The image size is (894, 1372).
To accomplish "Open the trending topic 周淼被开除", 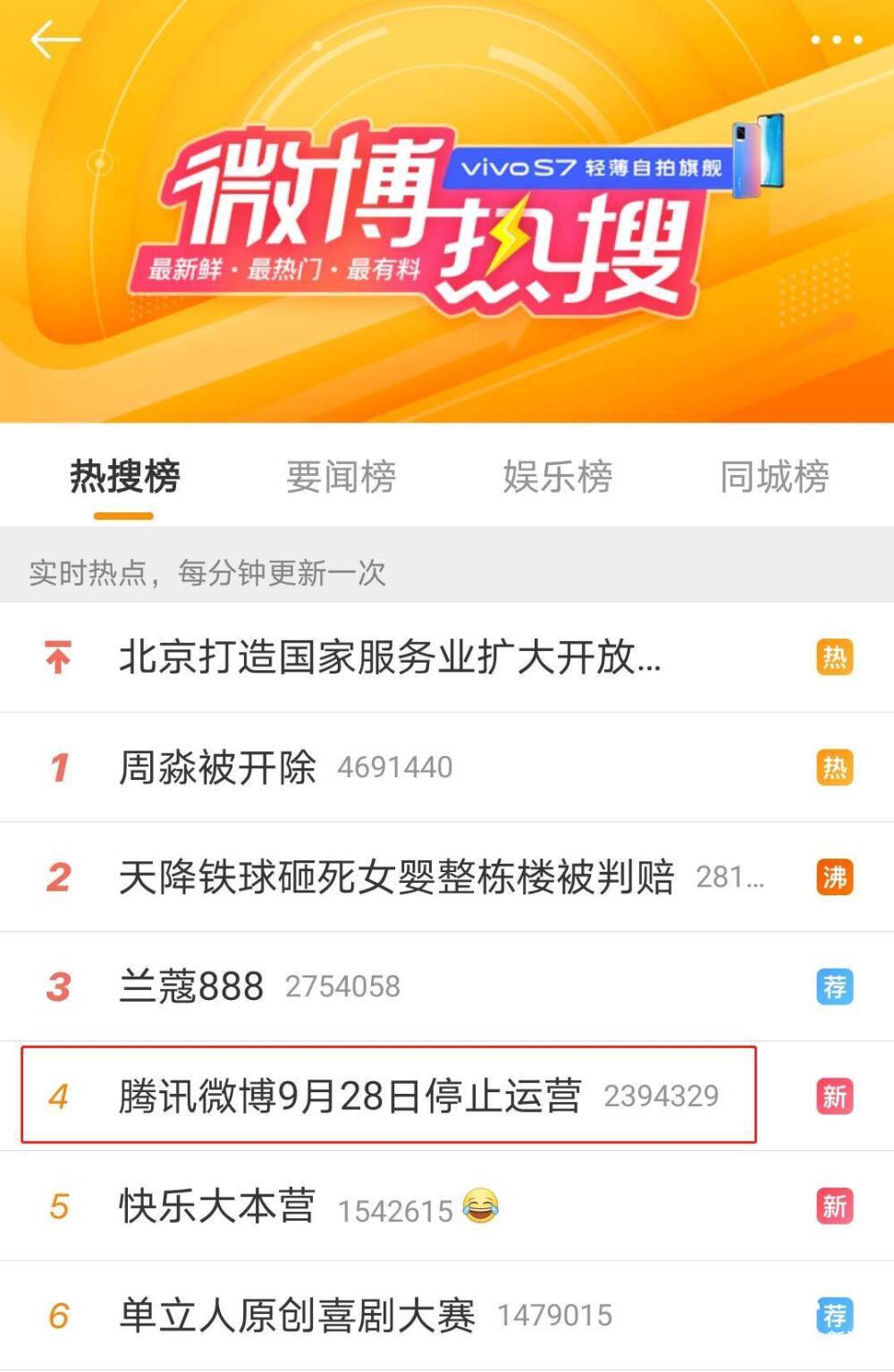I will pyautogui.click(x=217, y=767).
